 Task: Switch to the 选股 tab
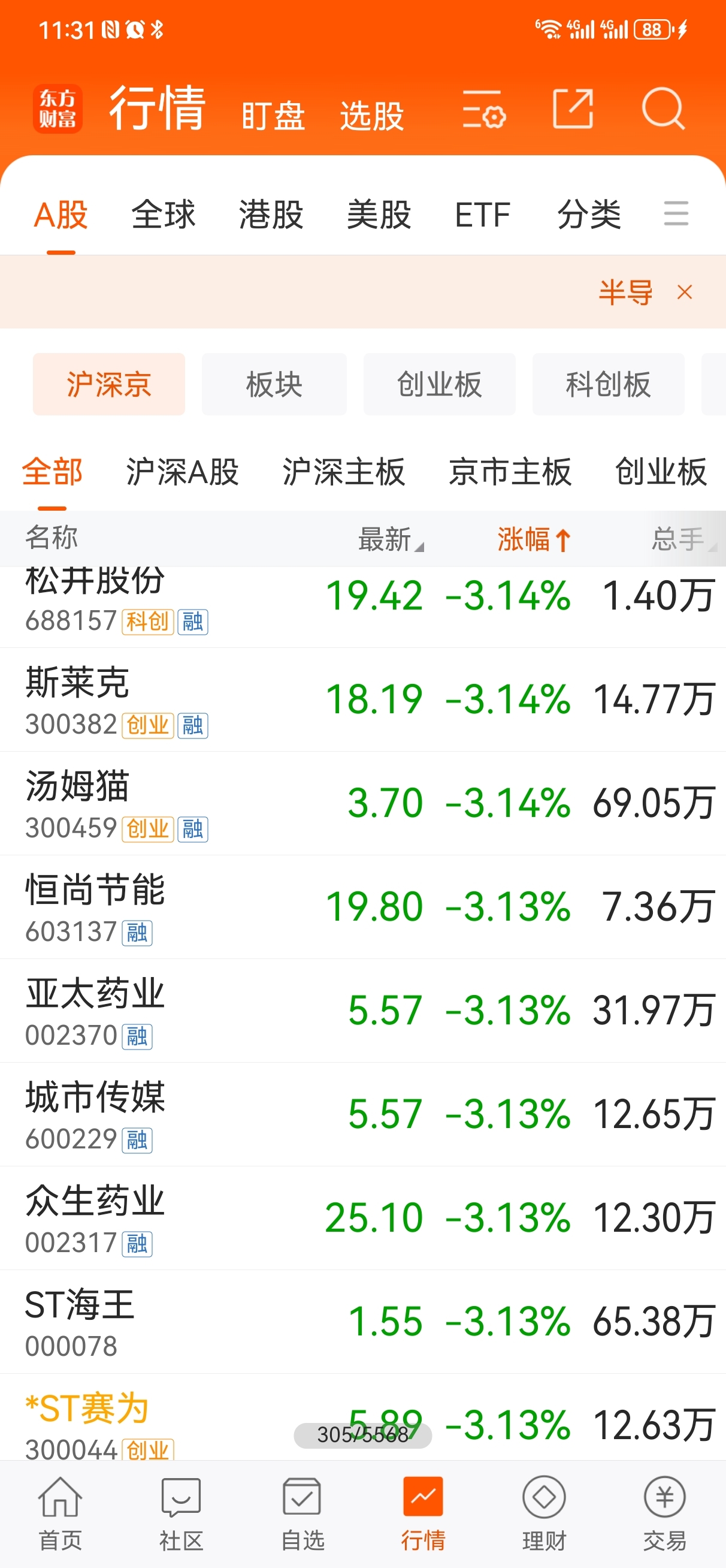click(372, 116)
